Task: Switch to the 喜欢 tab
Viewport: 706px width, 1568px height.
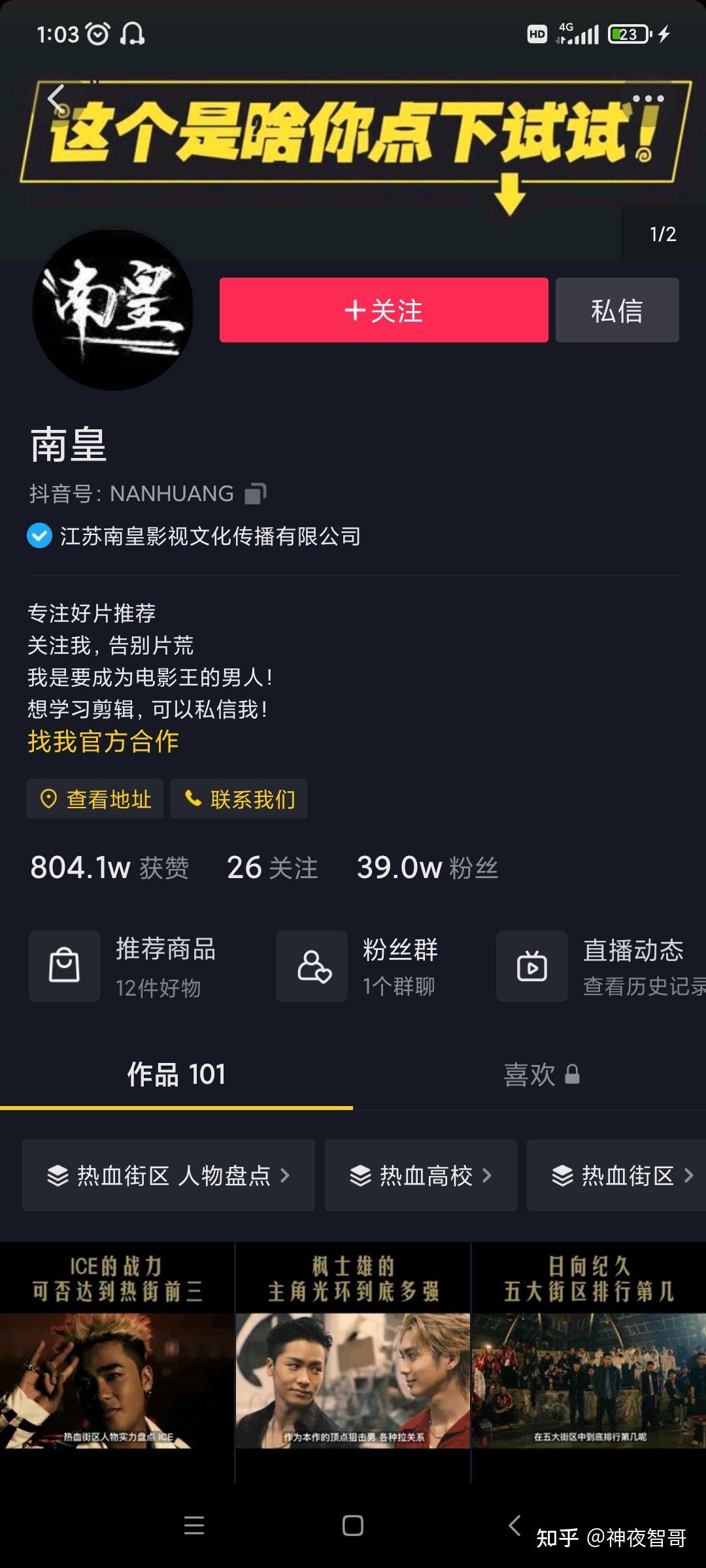Action: [x=531, y=1073]
